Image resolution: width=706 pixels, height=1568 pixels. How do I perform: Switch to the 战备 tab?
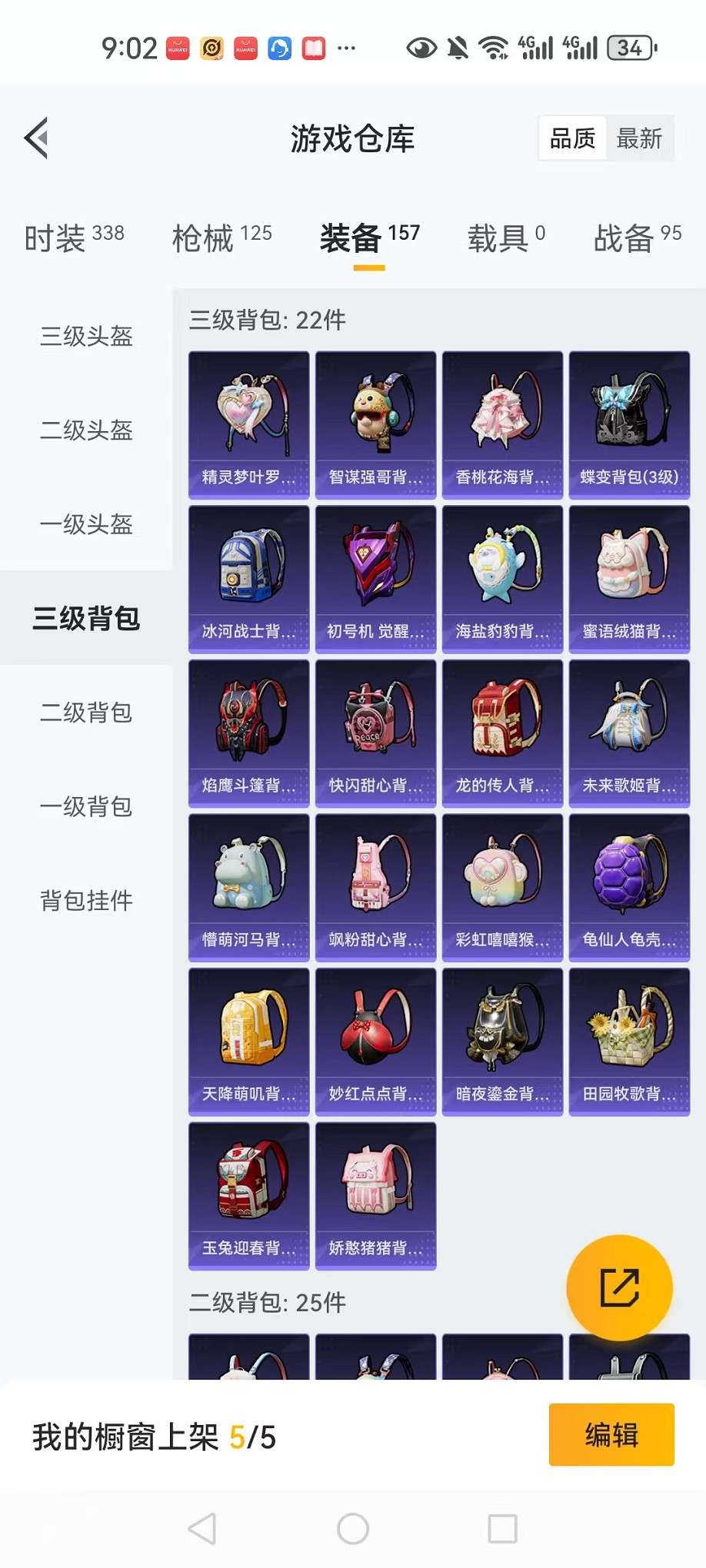637,238
